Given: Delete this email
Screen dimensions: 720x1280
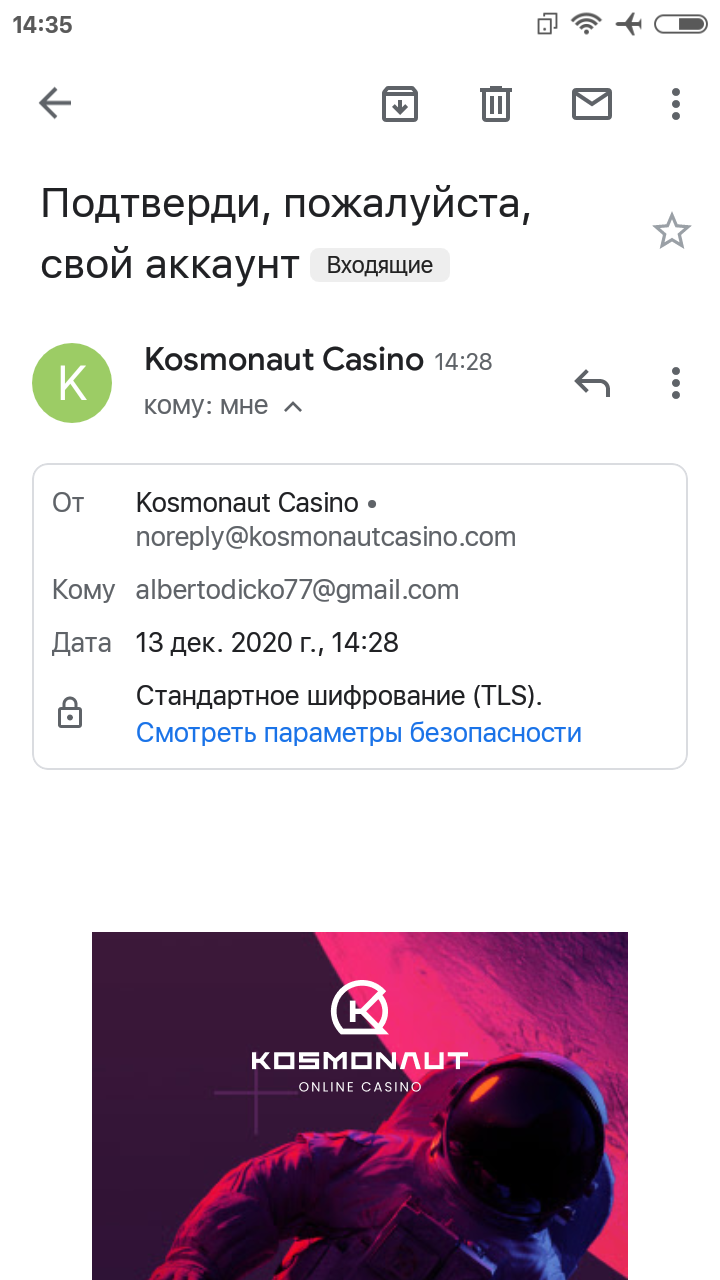Looking at the screenshot, I should (x=496, y=103).
